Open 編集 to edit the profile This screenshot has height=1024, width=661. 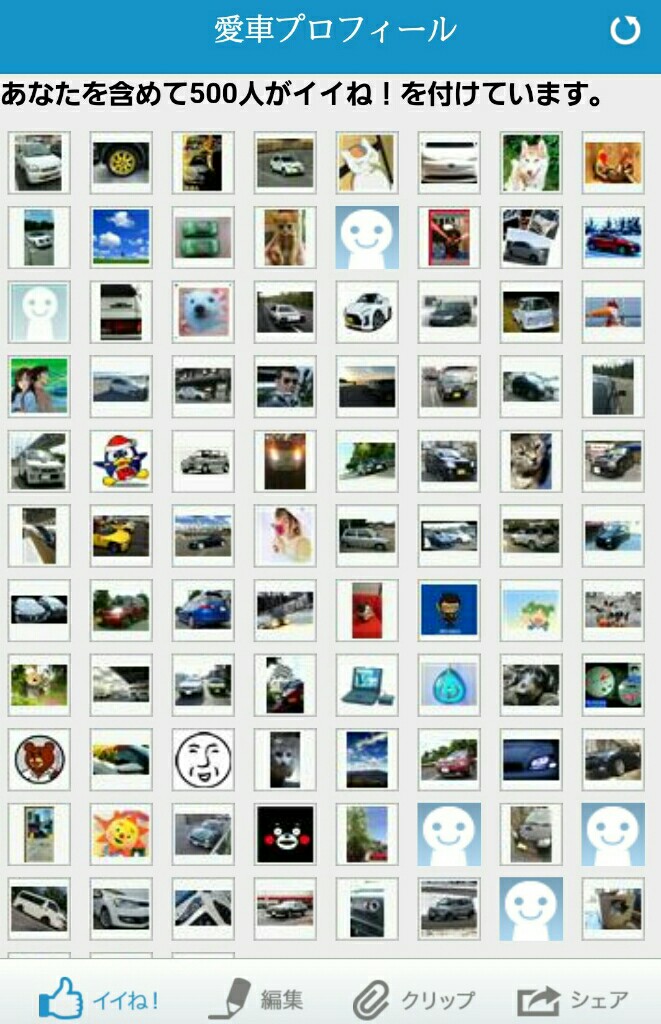click(257, 997)
